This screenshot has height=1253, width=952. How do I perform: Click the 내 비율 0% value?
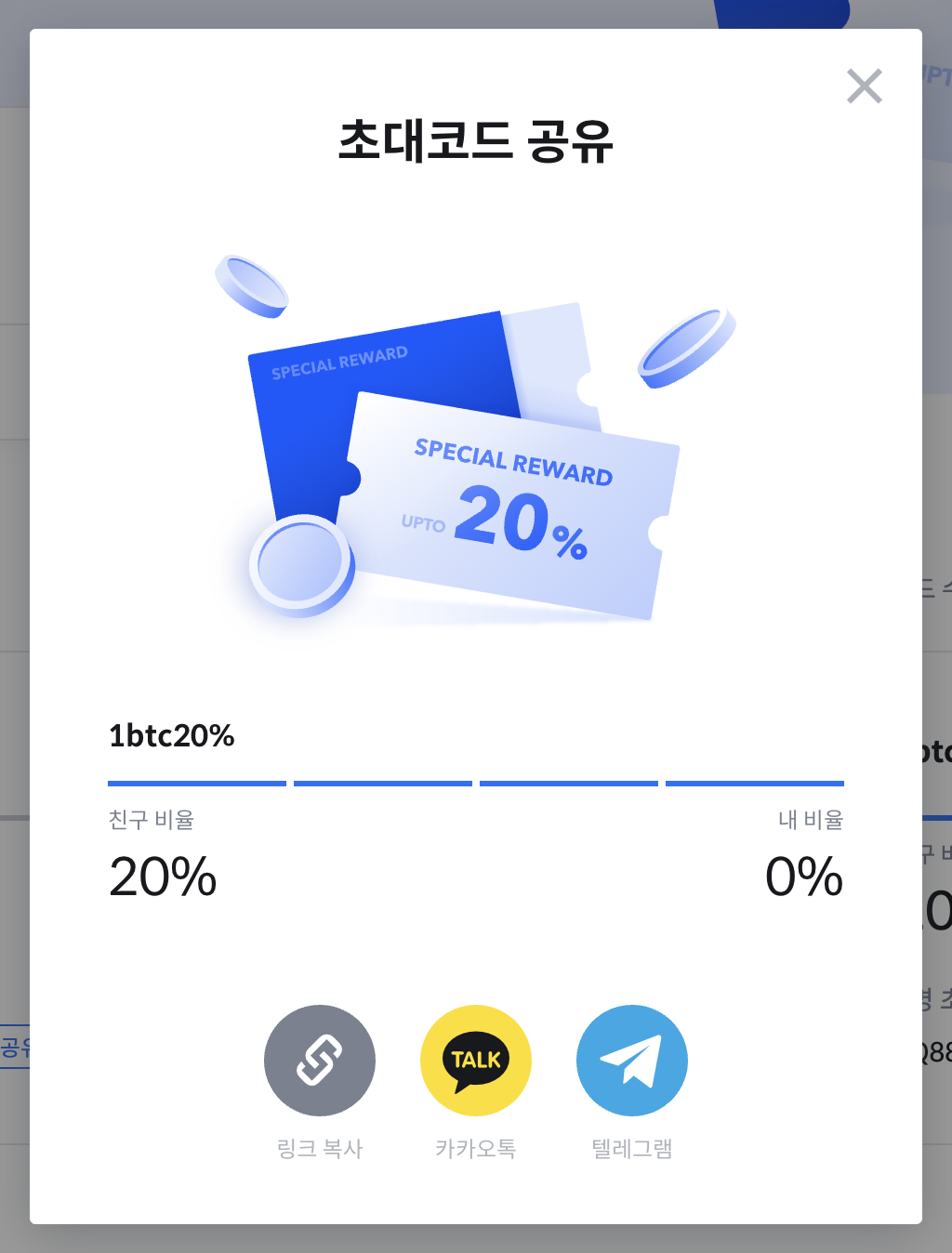[x=806, y=875]
